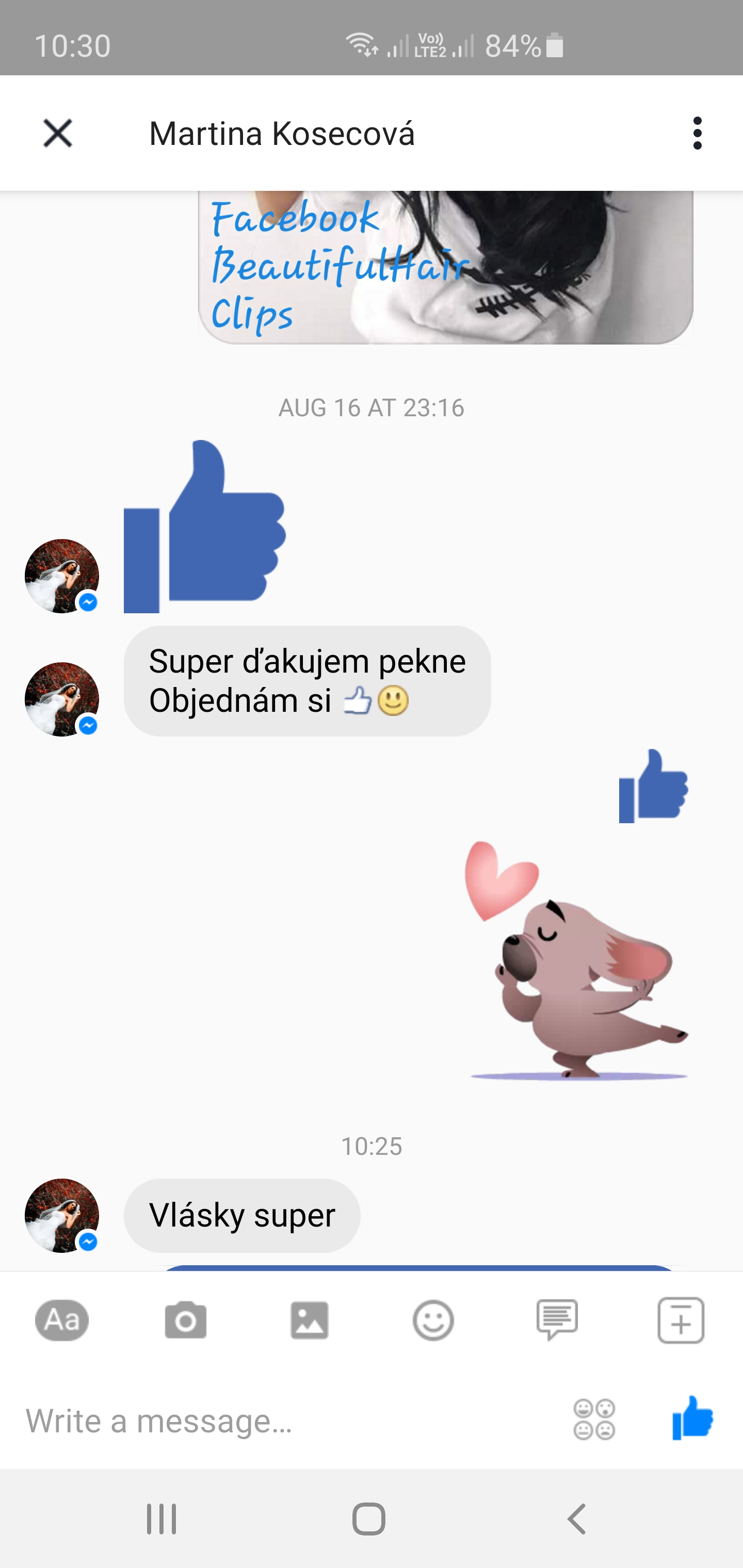Open the emoji faces grid icon
The height and width of the screenshot is (1568, 743).
click(594, 1419)
